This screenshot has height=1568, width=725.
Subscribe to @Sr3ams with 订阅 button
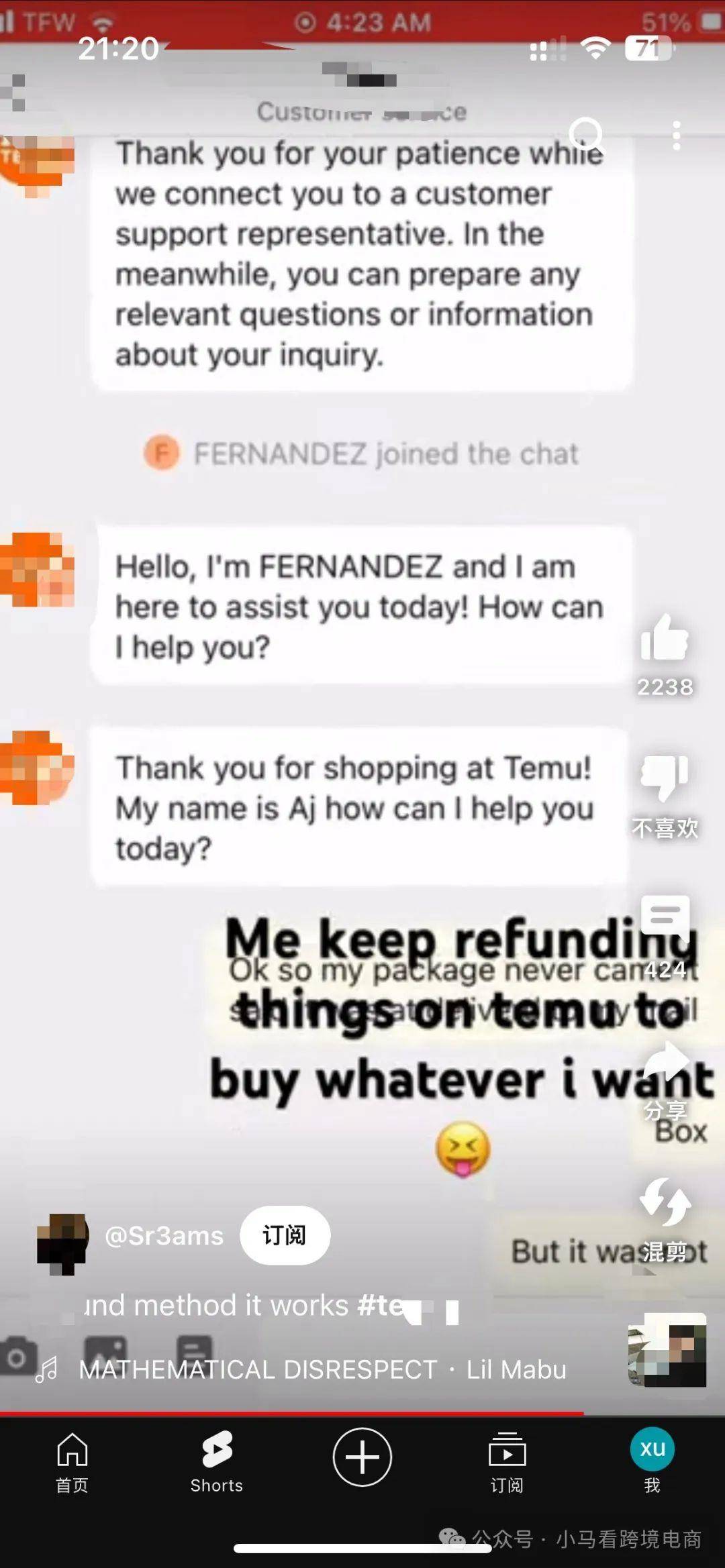pos(285,1235)
